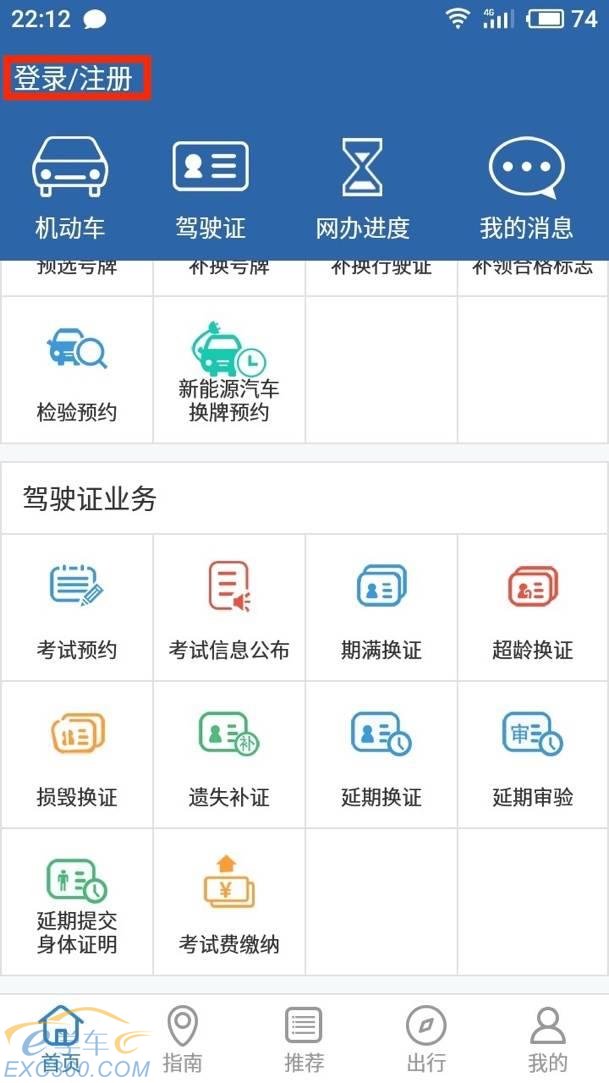Open 超龄换证 service
609x1083 pixels.
532,607
